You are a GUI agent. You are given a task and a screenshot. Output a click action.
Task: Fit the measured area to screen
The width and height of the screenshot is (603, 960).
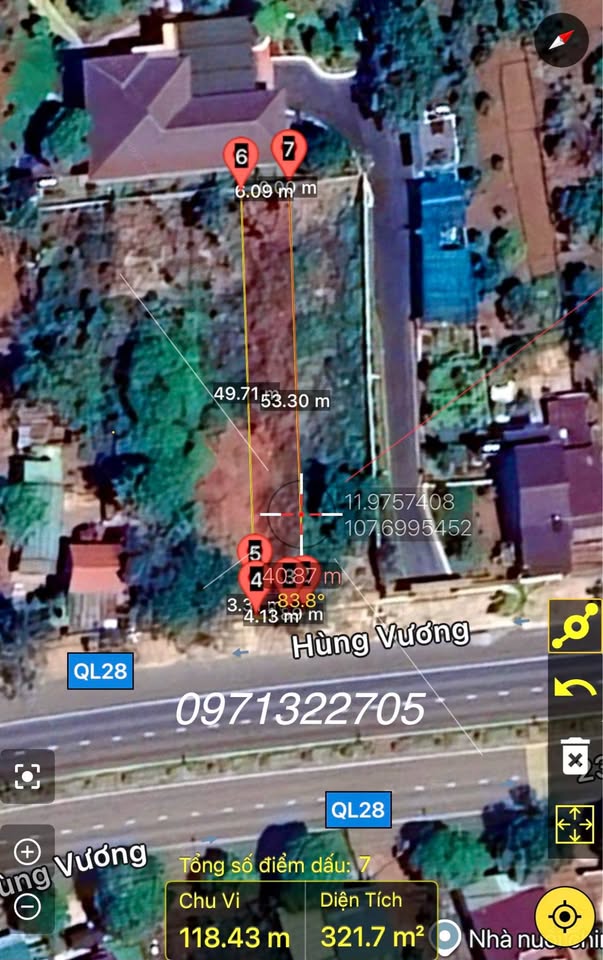pyautogui.click(x=575, y=824)
